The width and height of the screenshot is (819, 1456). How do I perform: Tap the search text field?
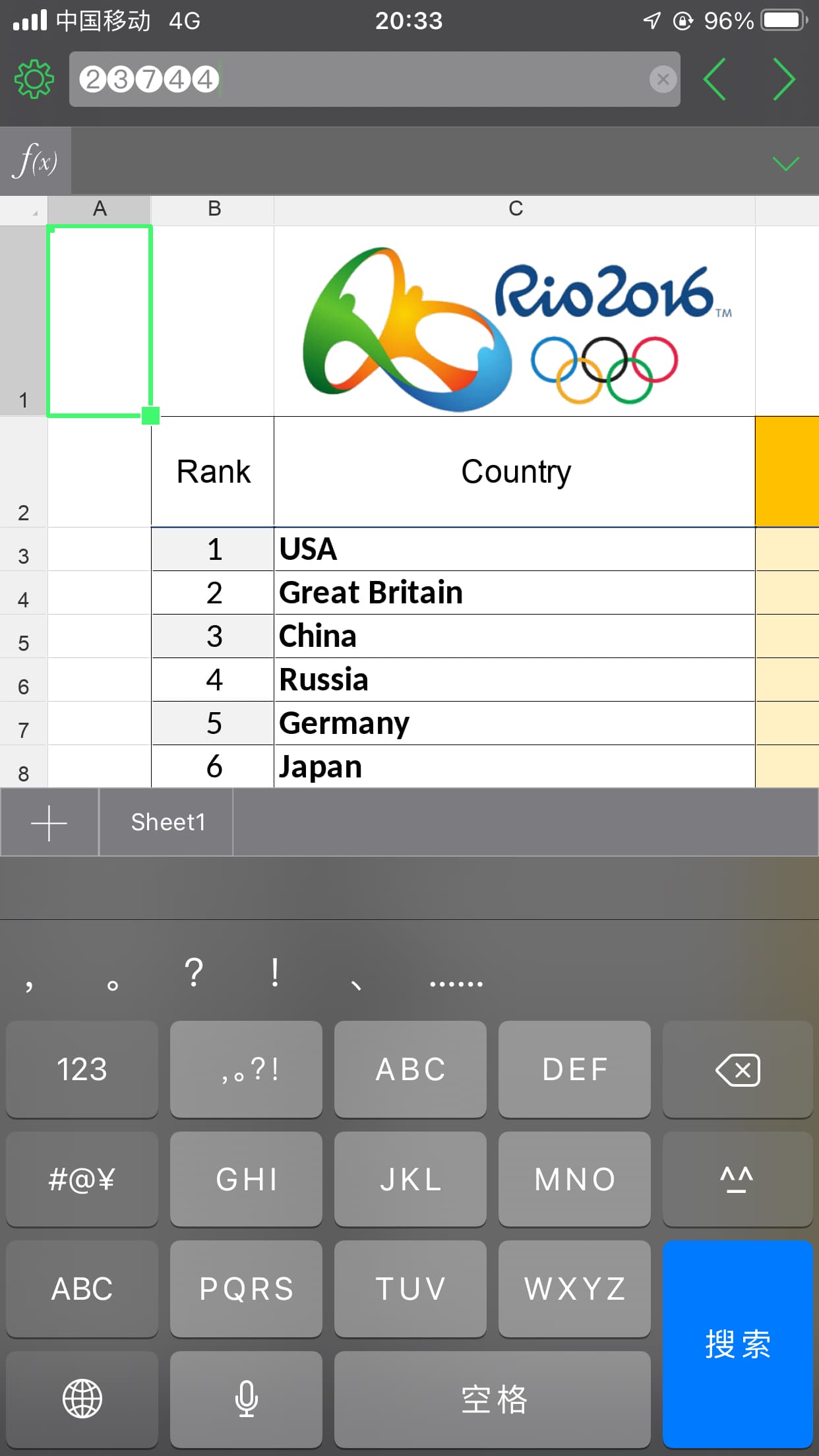tap(375, 79)
